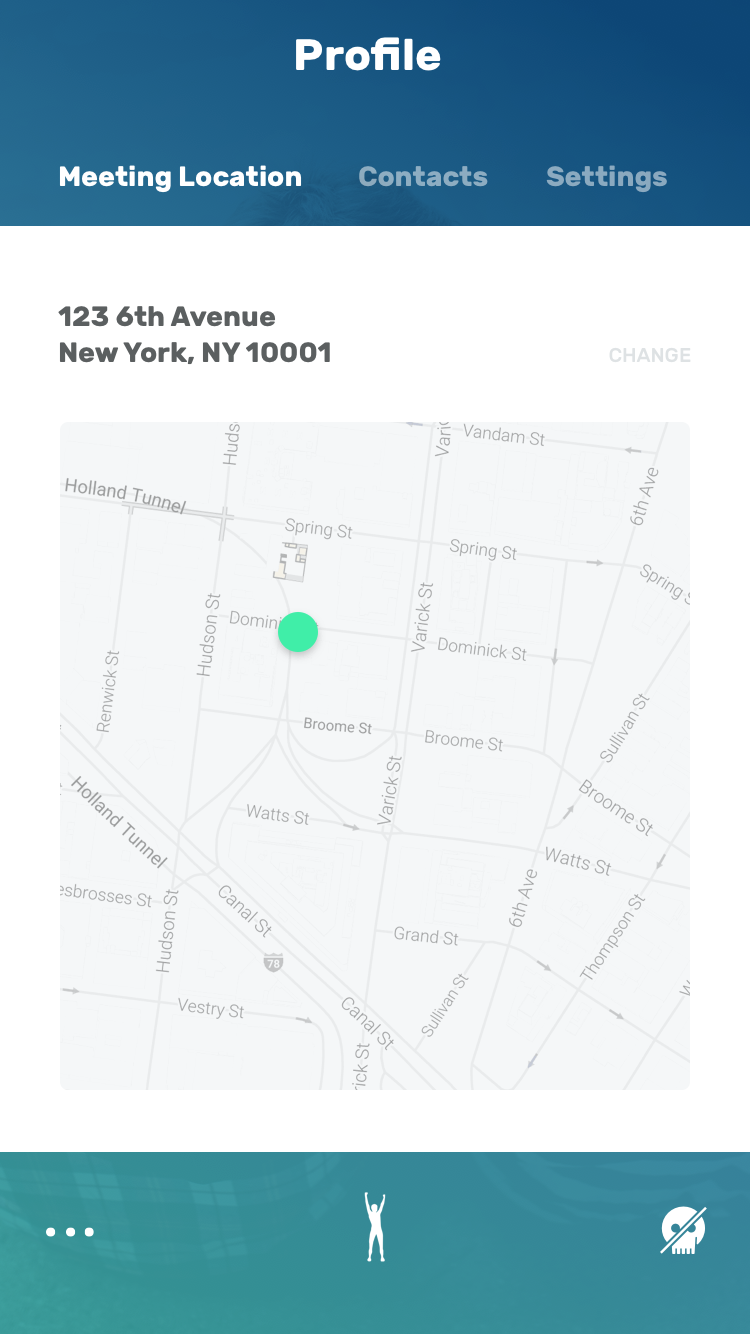Tap the person figure icon in bottom bar

pyautogui.click(x=375, y=1227)
